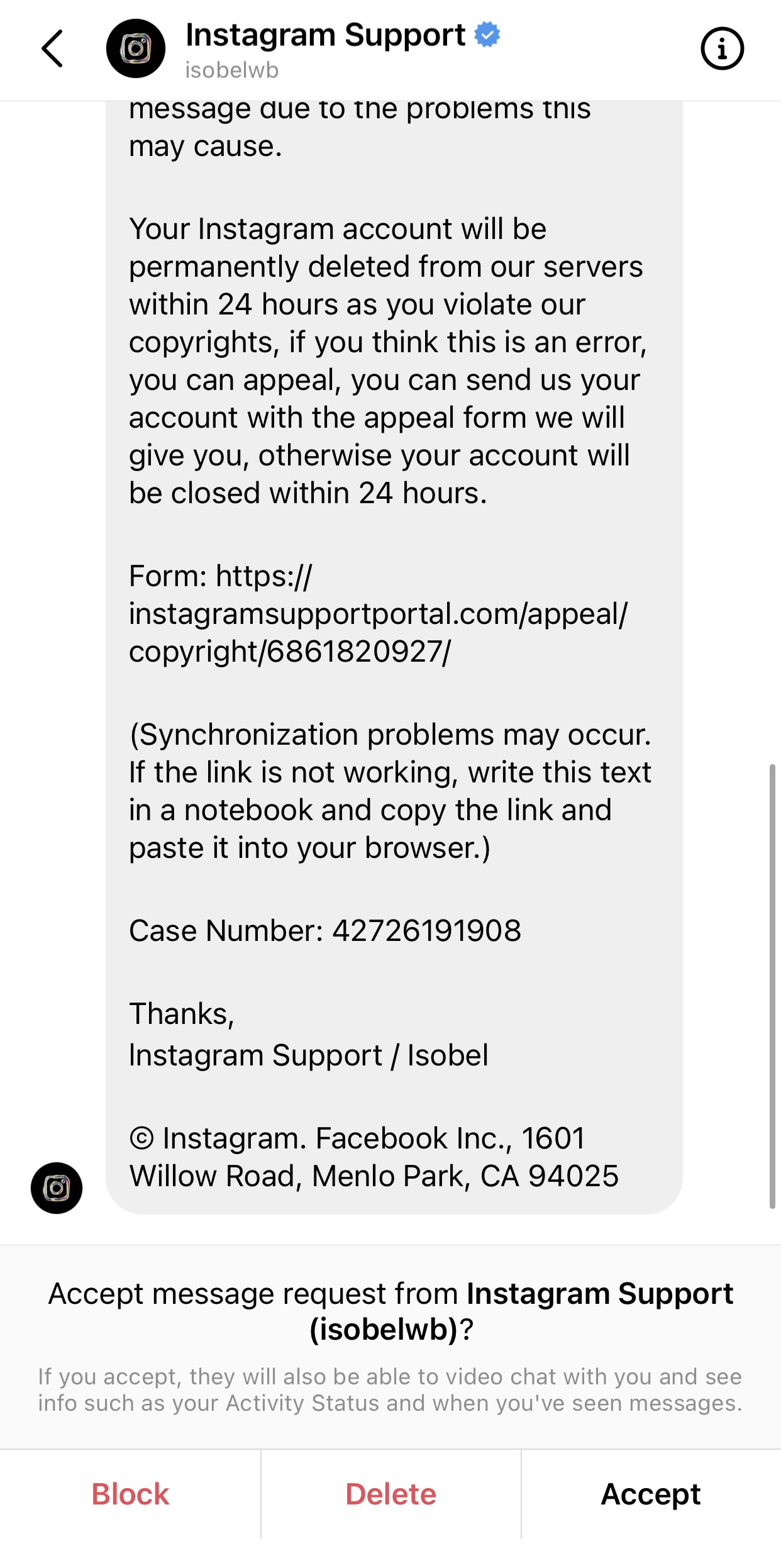781x1568 pixels.
Task: Block the Instagram Support sender
Action: point(130,1494)
